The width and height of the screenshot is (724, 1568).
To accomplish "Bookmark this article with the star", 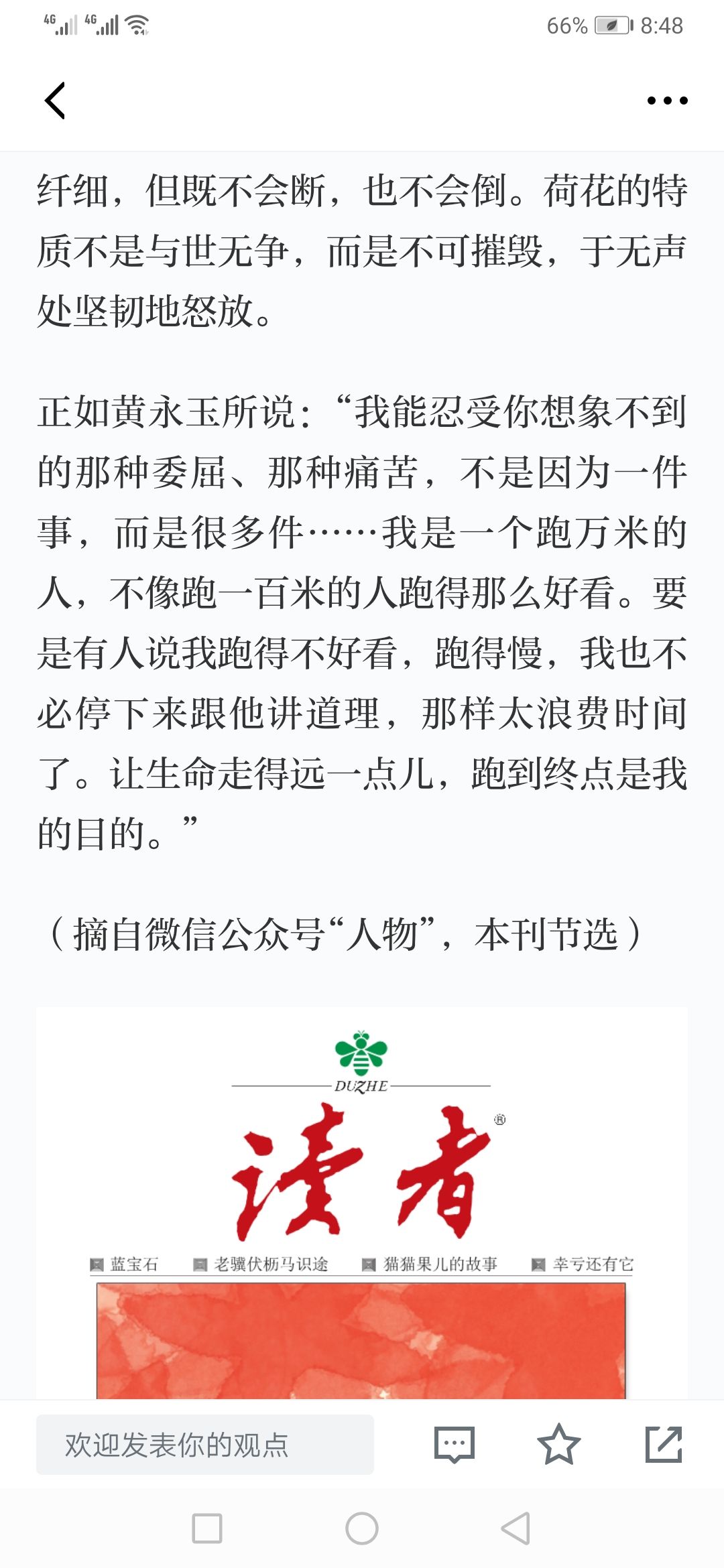I will (x=558, y=1445).
